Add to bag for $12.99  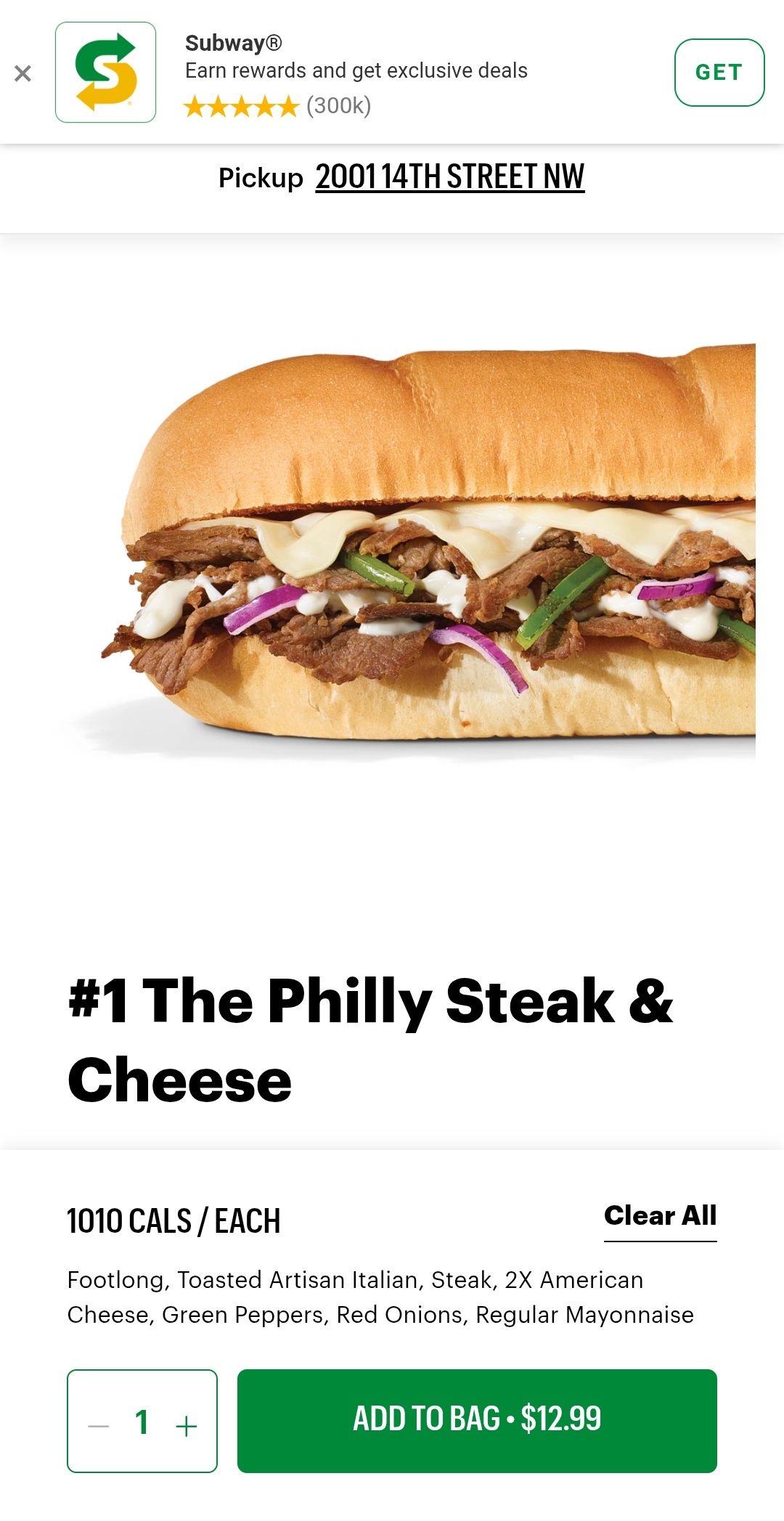477,1420
